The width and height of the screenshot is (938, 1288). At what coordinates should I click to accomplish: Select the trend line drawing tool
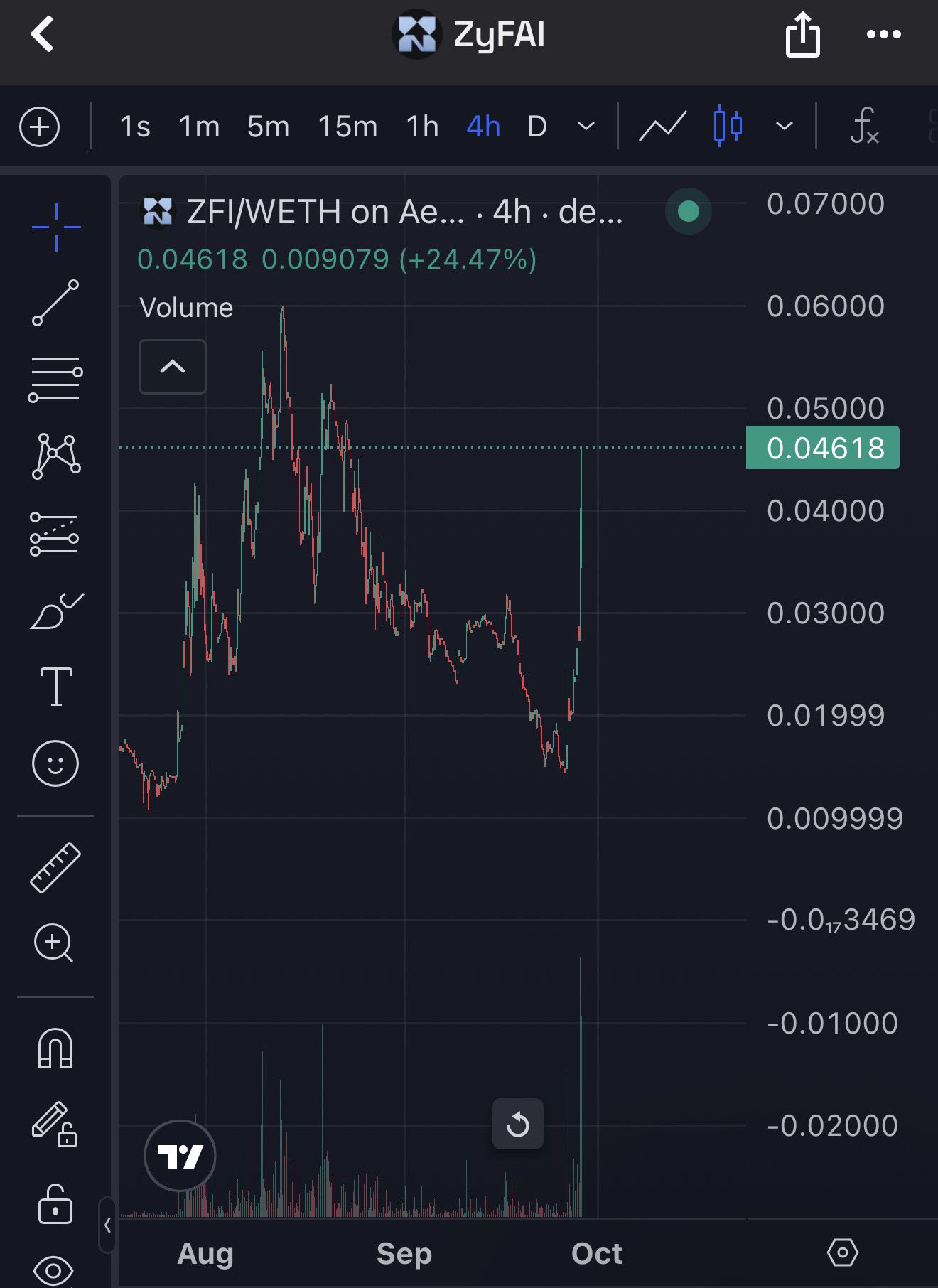click(55, 303)
